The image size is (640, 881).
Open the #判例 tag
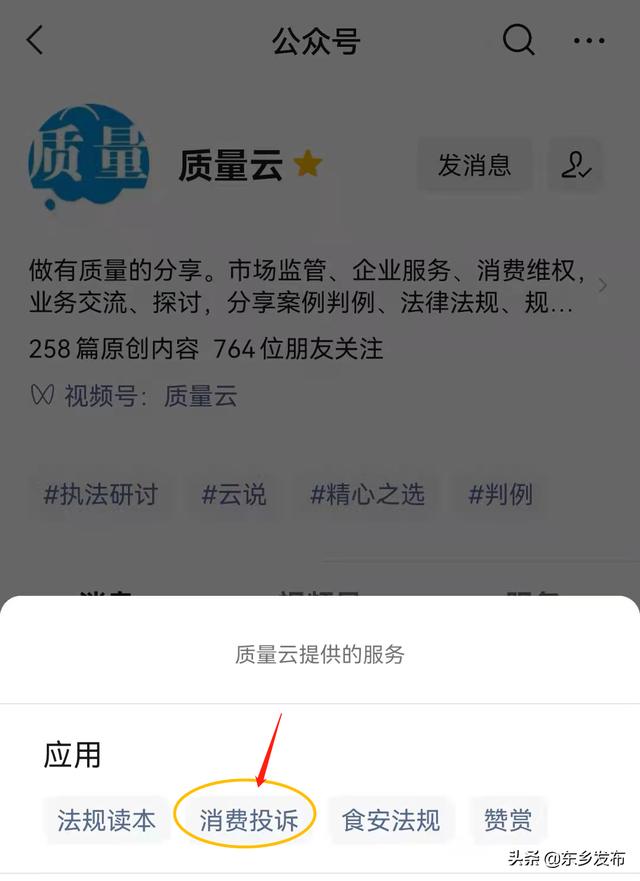(x=500, y=494)
